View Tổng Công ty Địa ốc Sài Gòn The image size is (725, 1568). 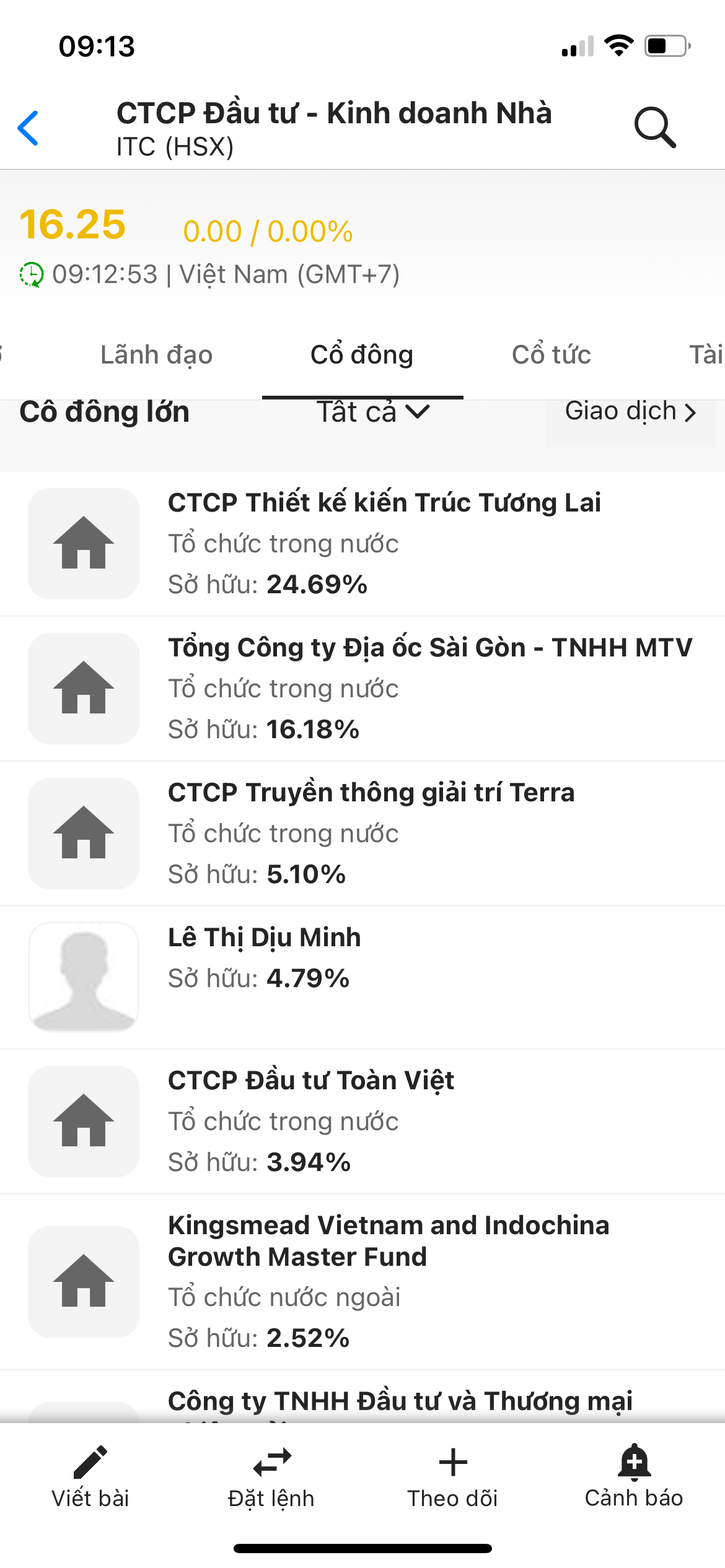[429, 688]
